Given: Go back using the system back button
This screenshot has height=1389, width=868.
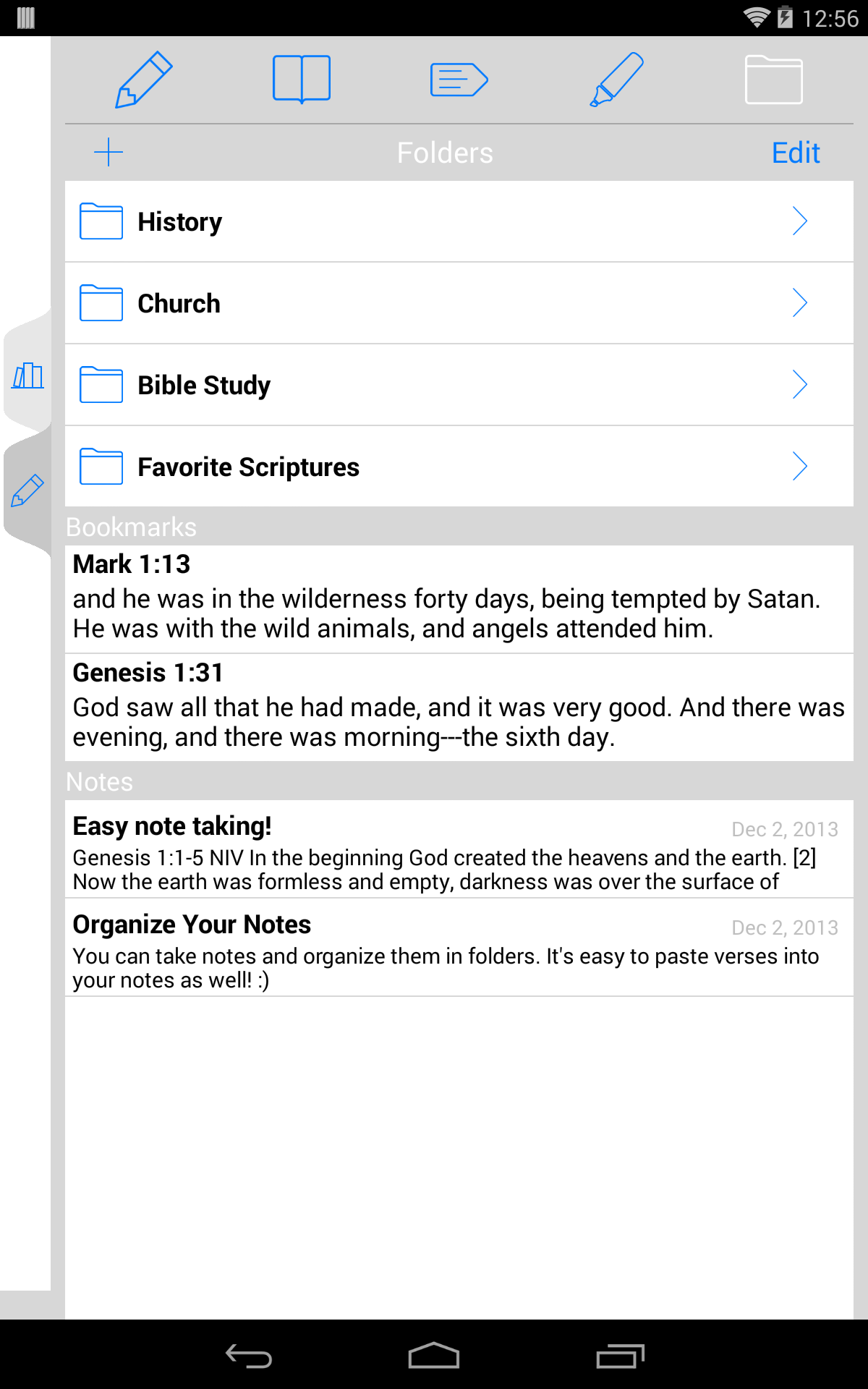Looking at the screenshot, I should click(x=248, y=1356).
